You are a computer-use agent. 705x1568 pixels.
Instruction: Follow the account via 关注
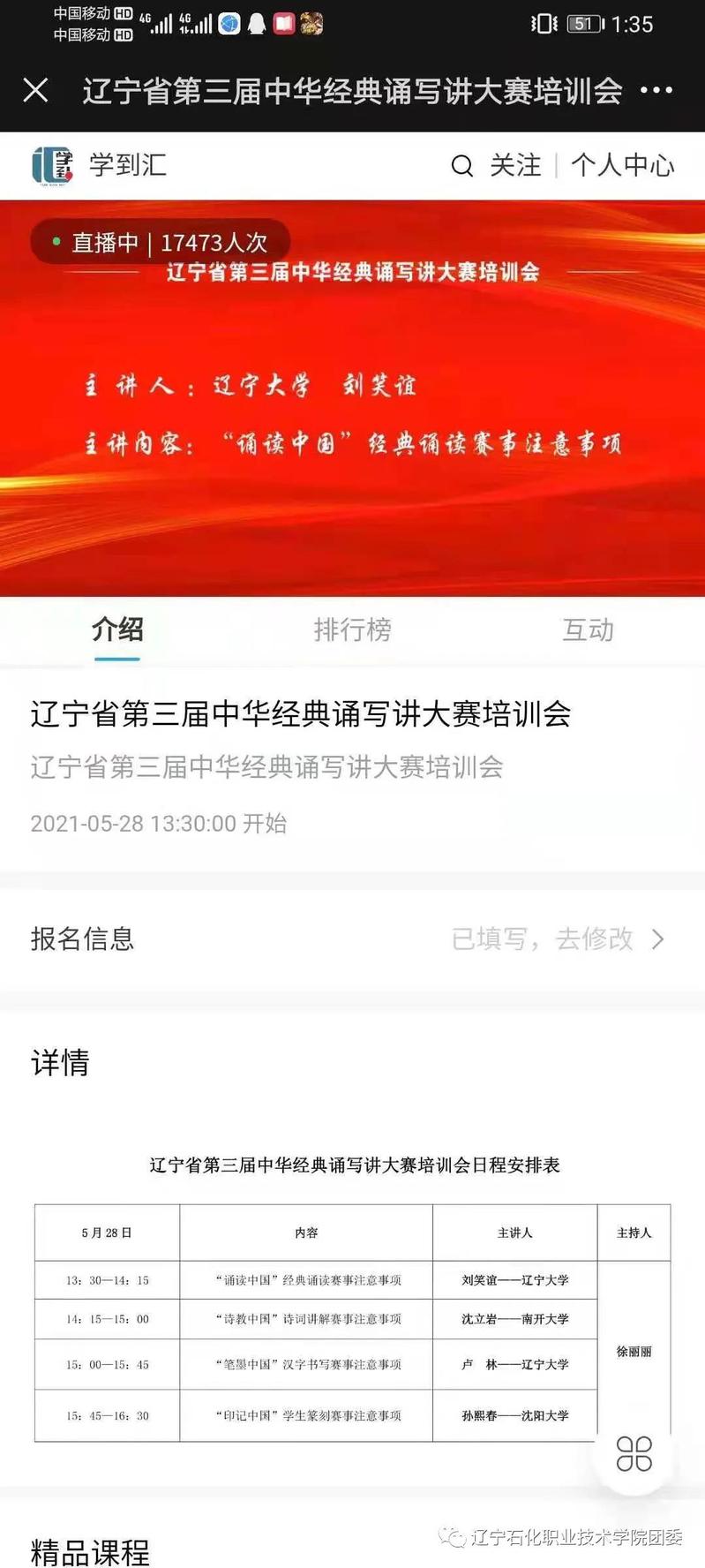click(x=515, y=165)
